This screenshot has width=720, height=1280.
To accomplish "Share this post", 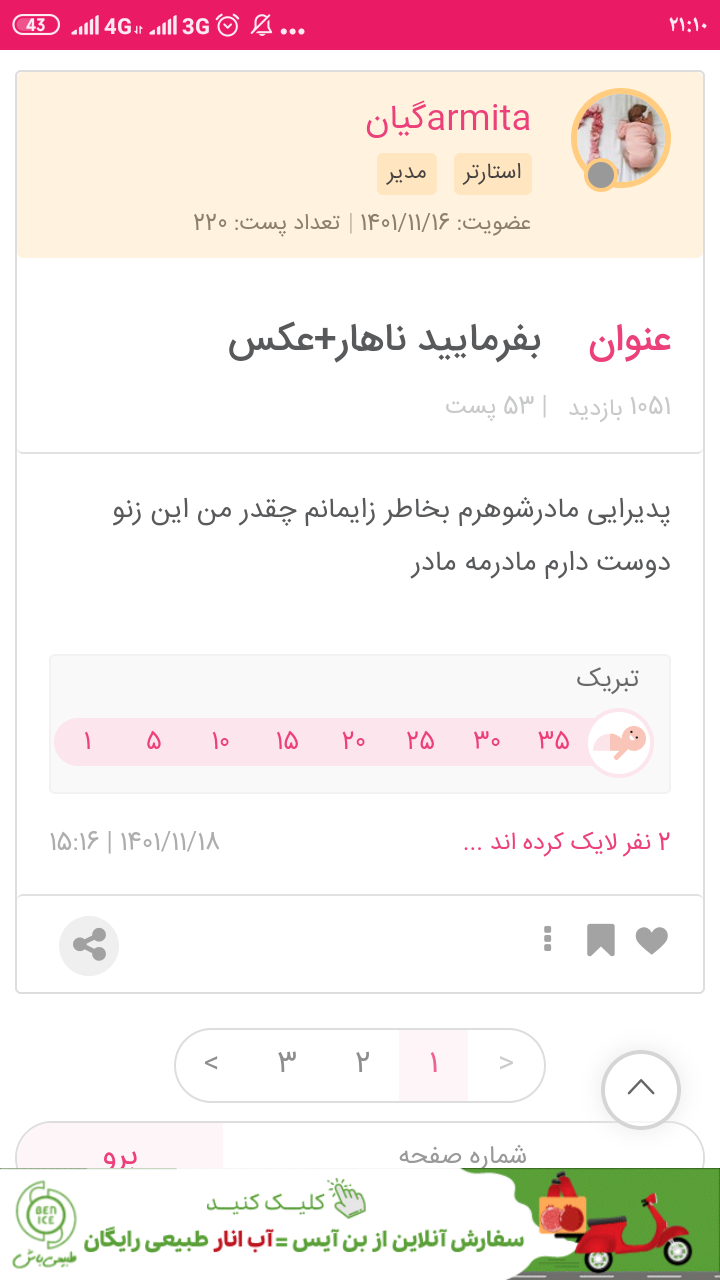I will [x=89, y=945].
